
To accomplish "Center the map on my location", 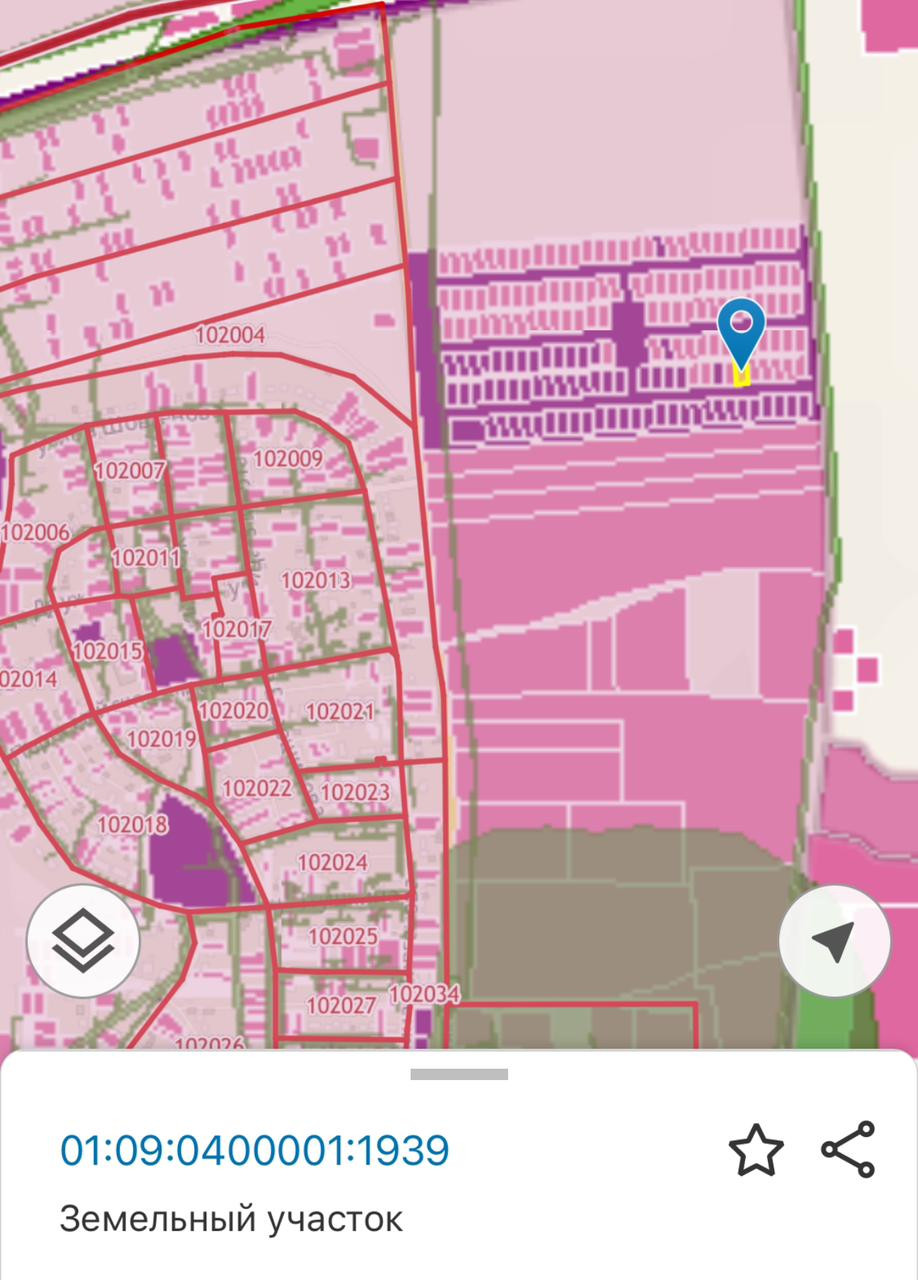I will coord(834,940).
